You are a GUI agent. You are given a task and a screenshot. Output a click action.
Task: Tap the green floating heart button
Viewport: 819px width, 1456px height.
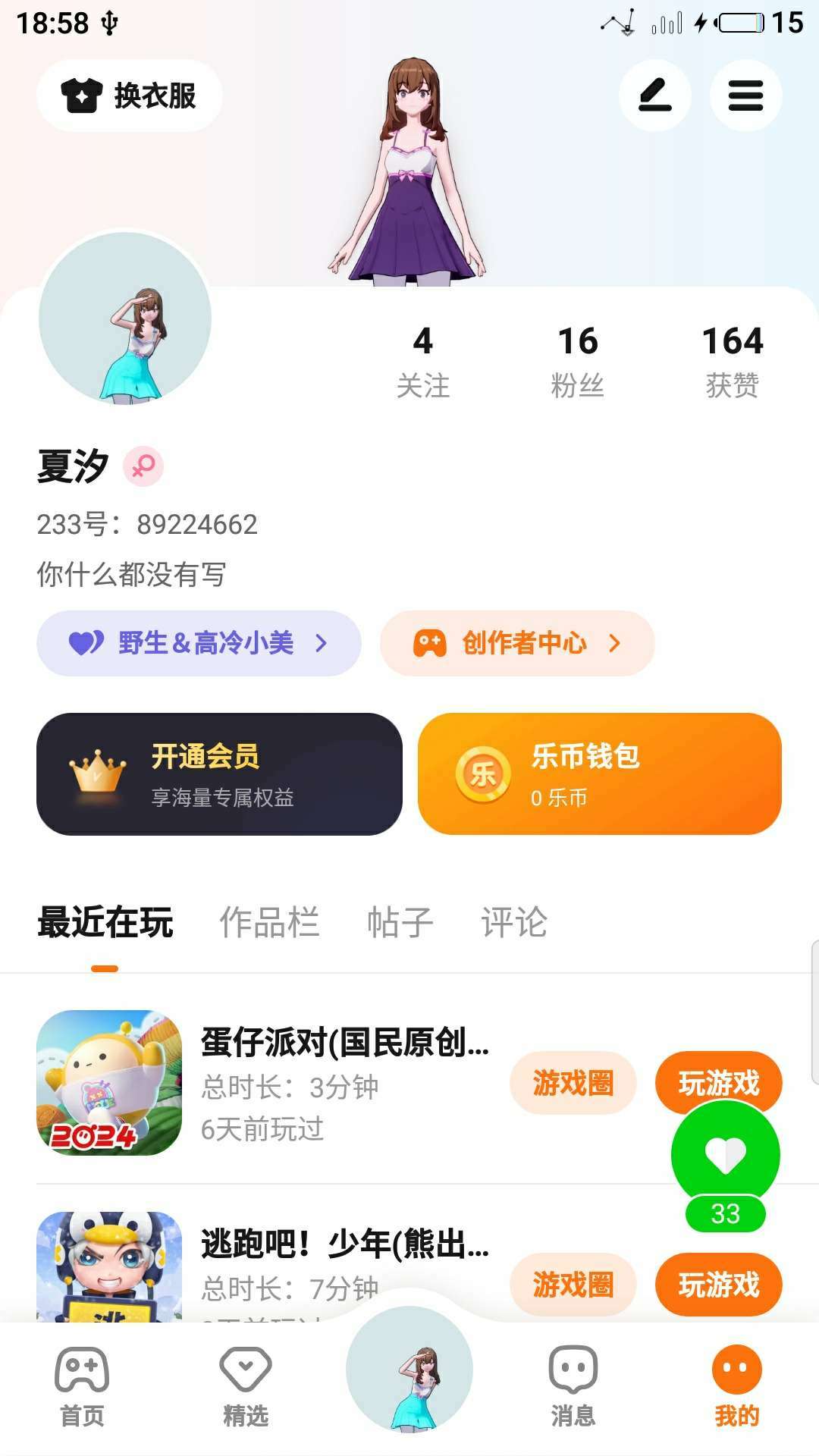click(726, 1155)
